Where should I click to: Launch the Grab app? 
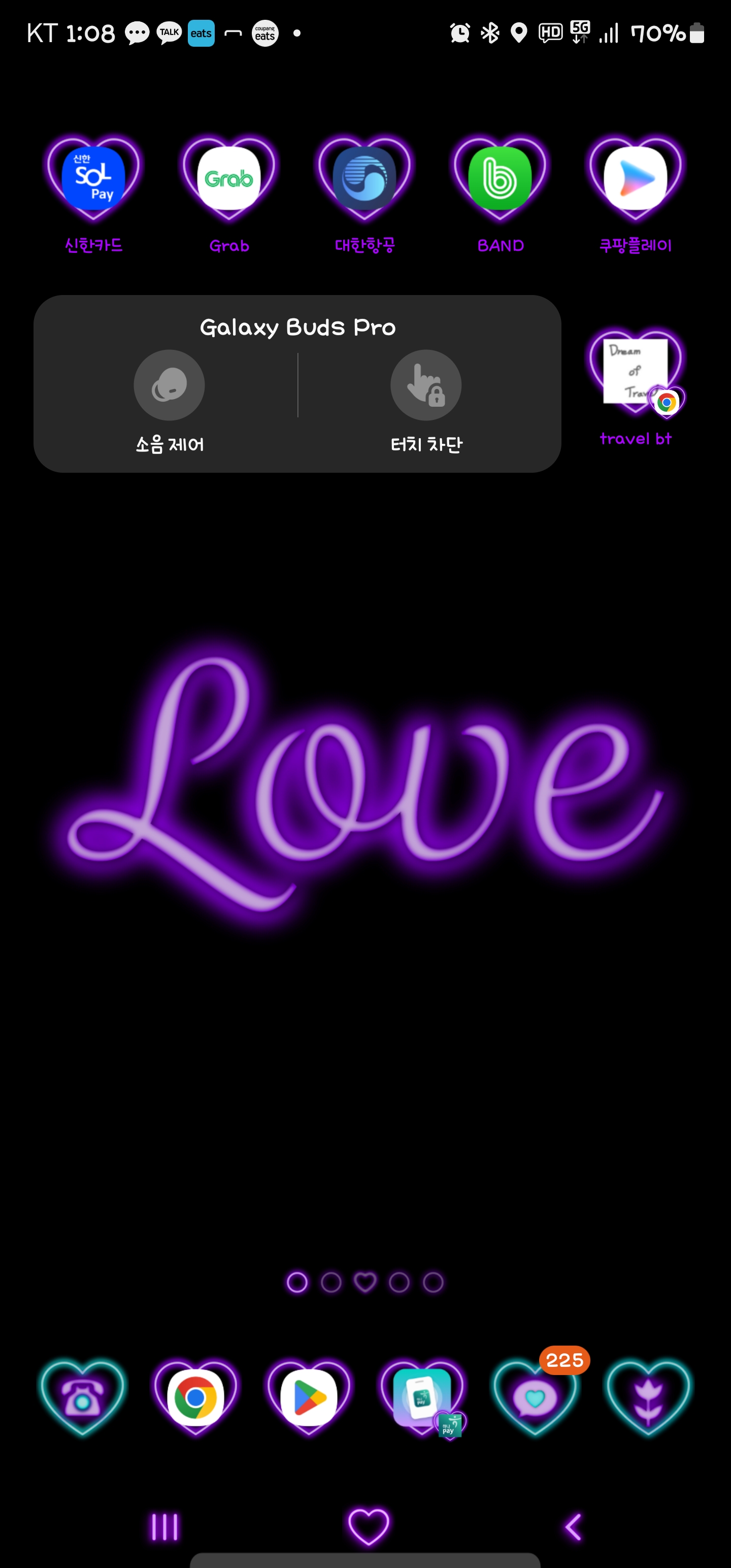tap(229, 179)
